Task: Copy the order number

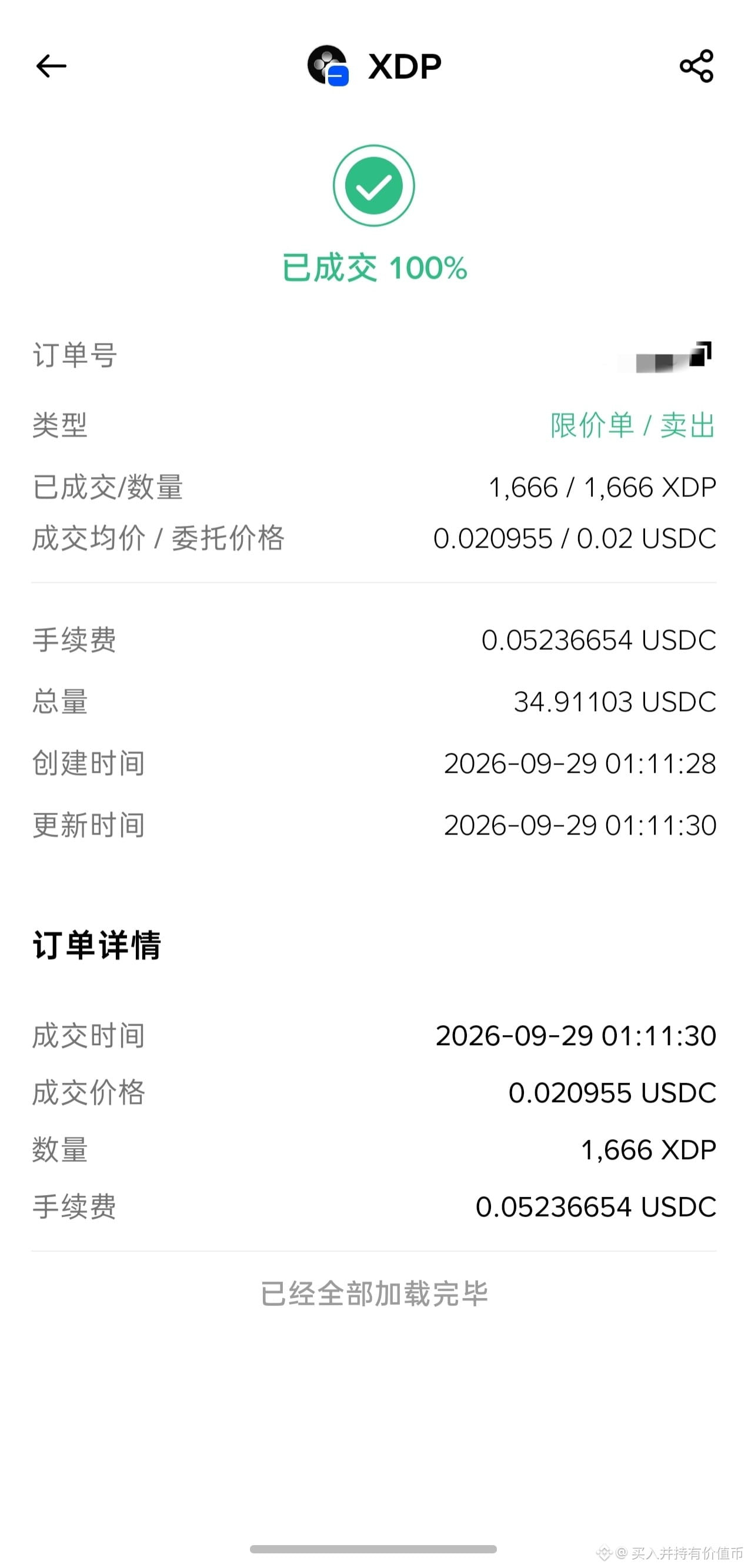Action: pos(700,354)
